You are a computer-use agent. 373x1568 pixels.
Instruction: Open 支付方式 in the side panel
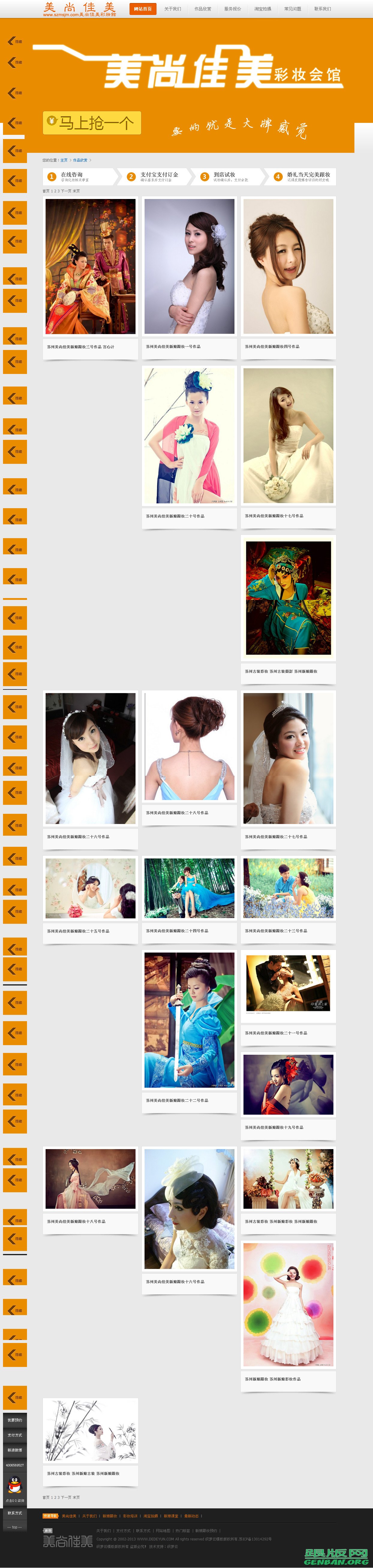pyautogui.click(x=15, y=1435)
